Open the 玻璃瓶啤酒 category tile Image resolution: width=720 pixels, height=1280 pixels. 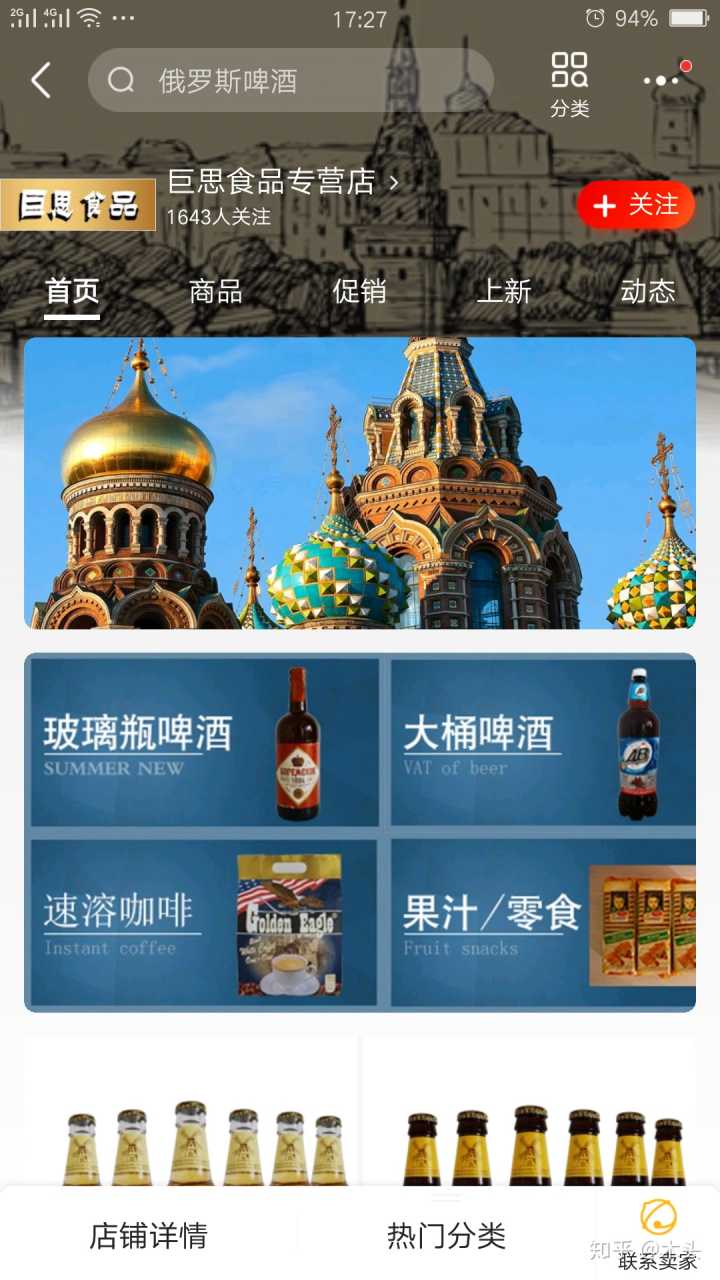pyautogui.click(x=204, y=742)
